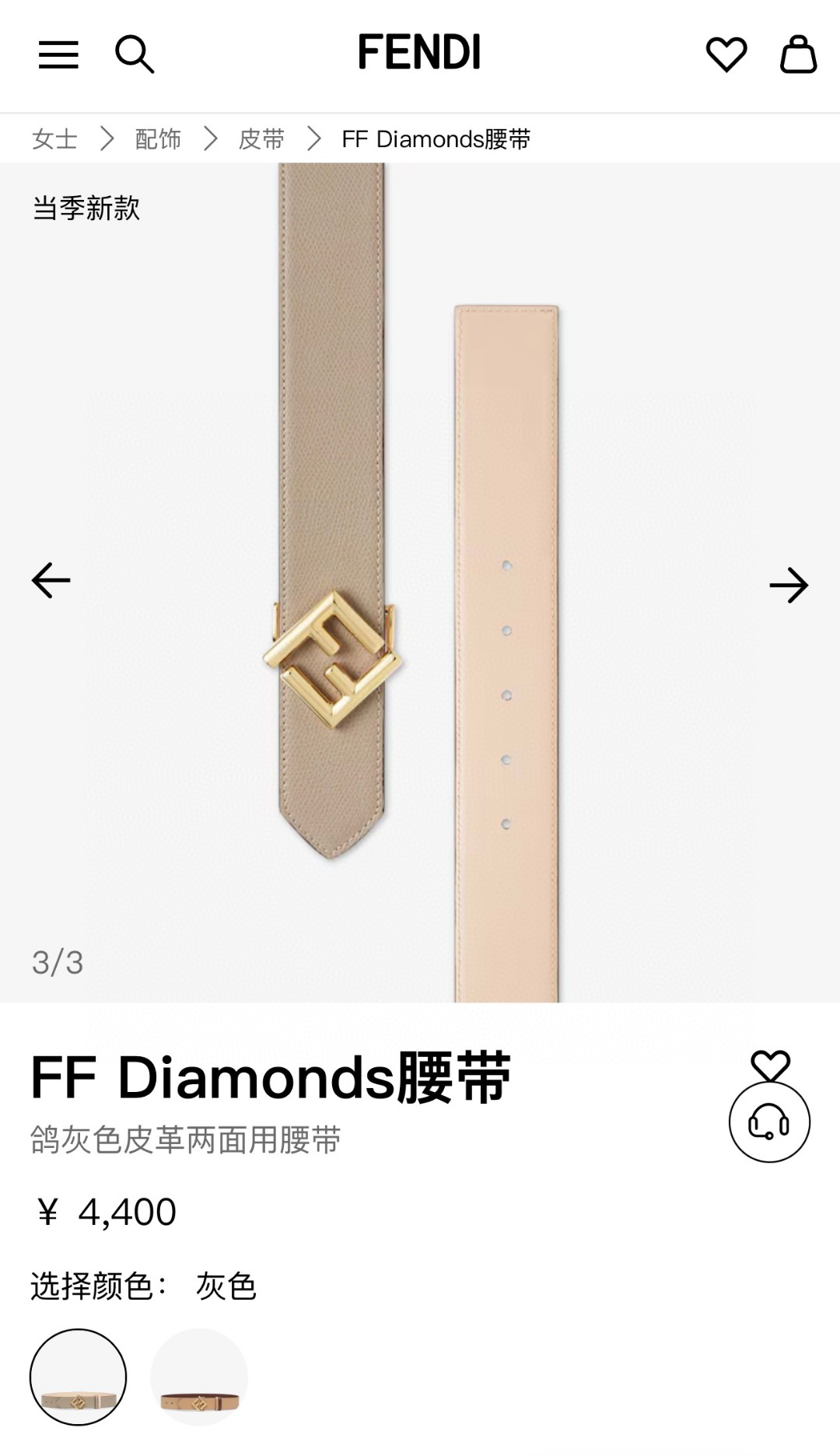Go to 女士 breadcrumb

click(54, 139)
